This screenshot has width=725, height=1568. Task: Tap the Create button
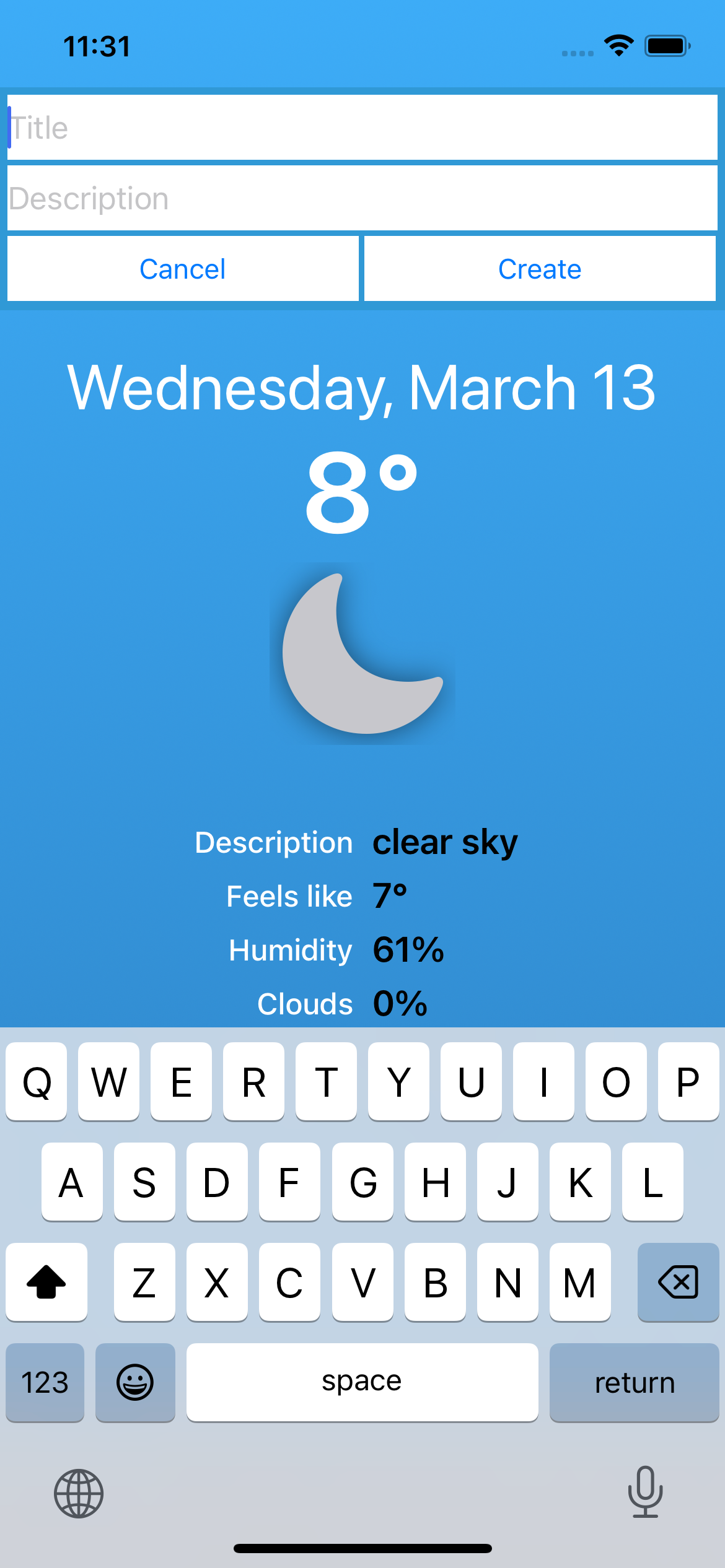(540, 269)
